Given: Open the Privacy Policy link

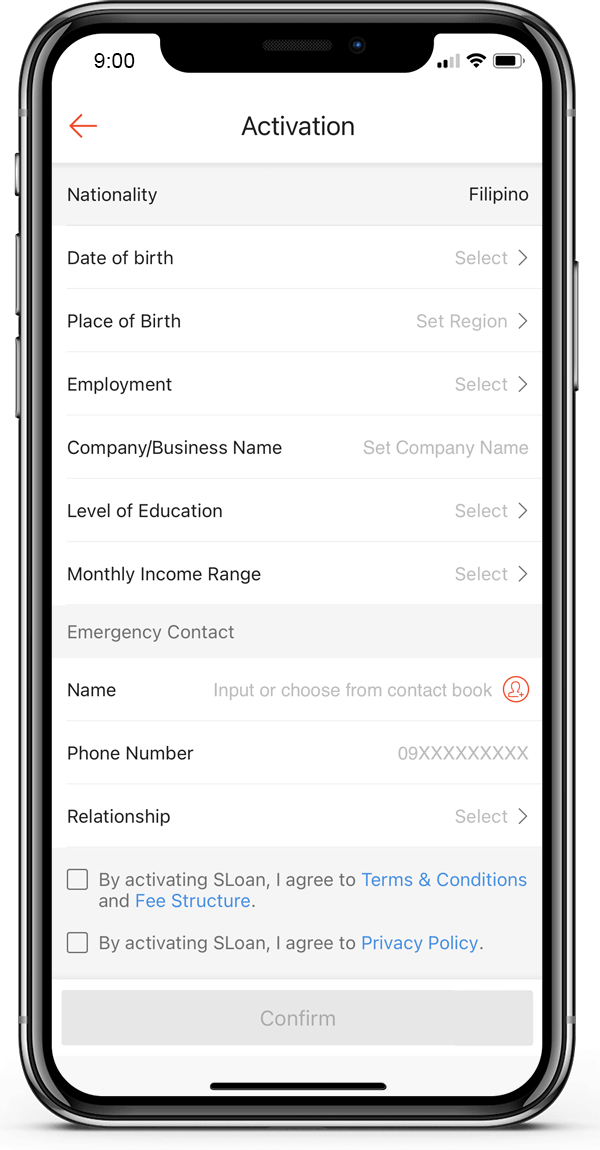Looking at the screenshot, I should [x=420, y=942].
